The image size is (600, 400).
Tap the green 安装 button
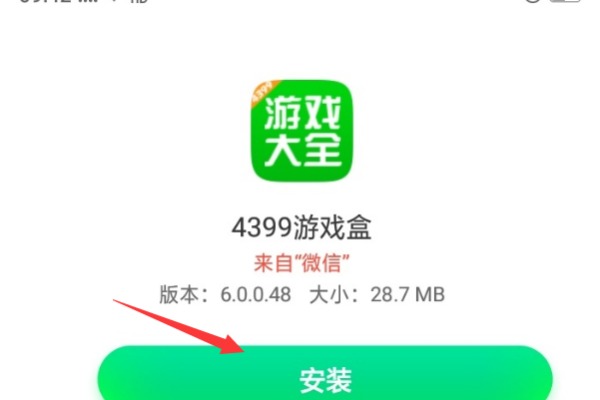point(325,377)
